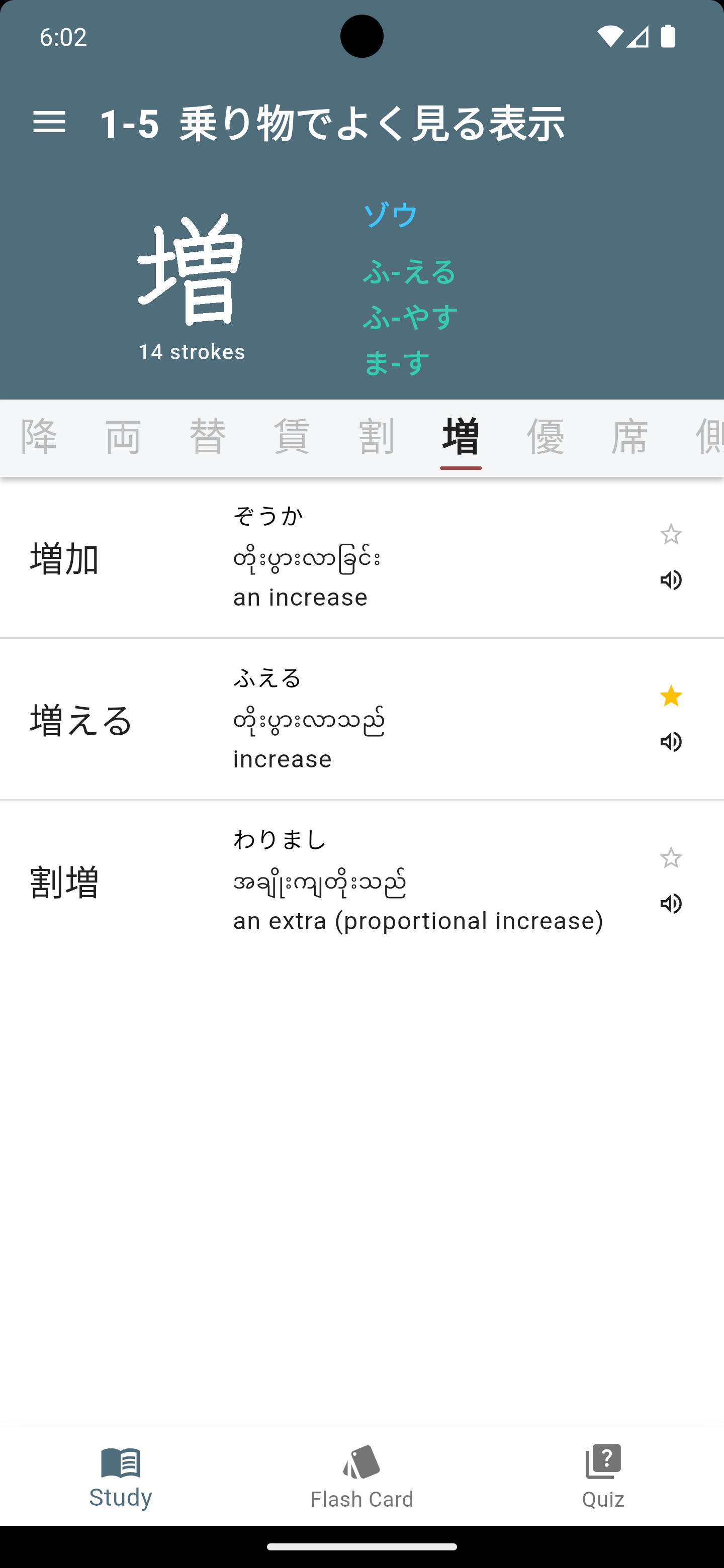Play audio pronunciation for 割増

pos(671,904)
